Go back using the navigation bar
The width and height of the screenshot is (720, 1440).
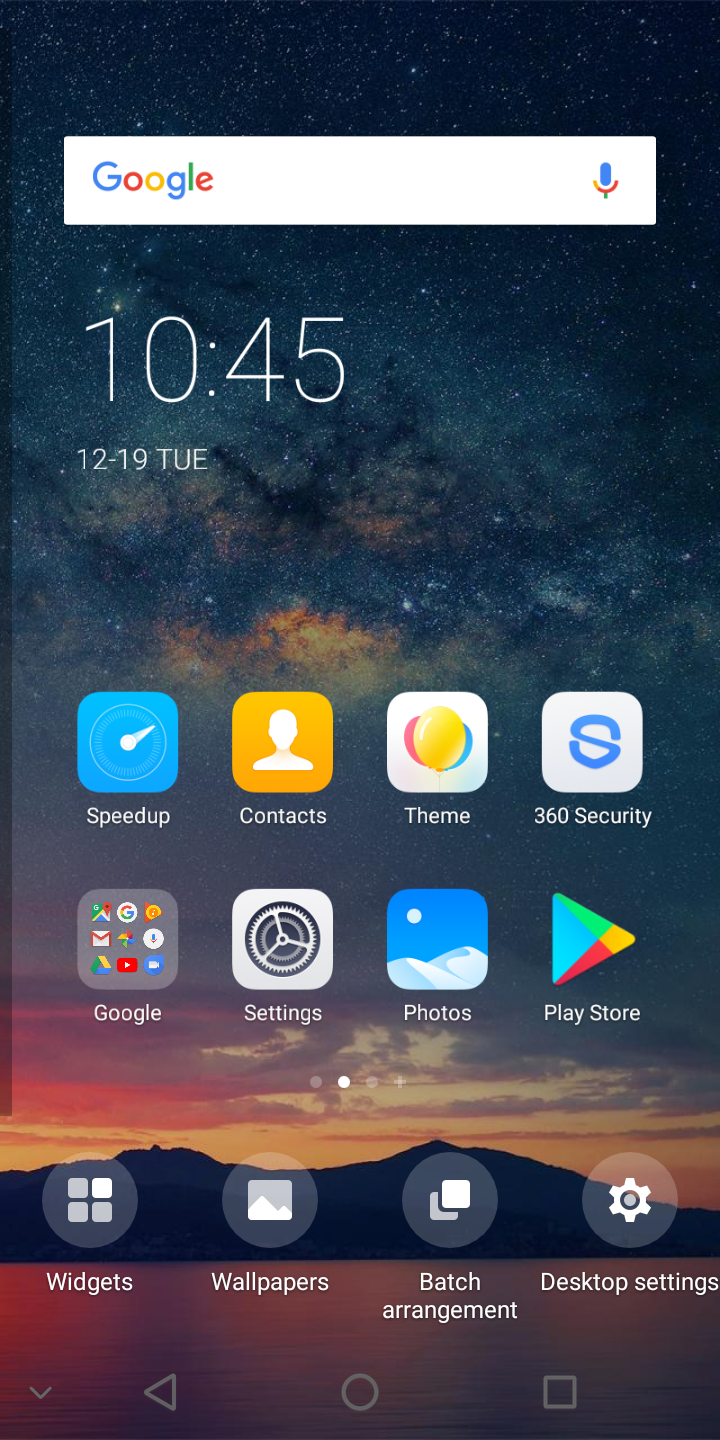(160, 1392)
